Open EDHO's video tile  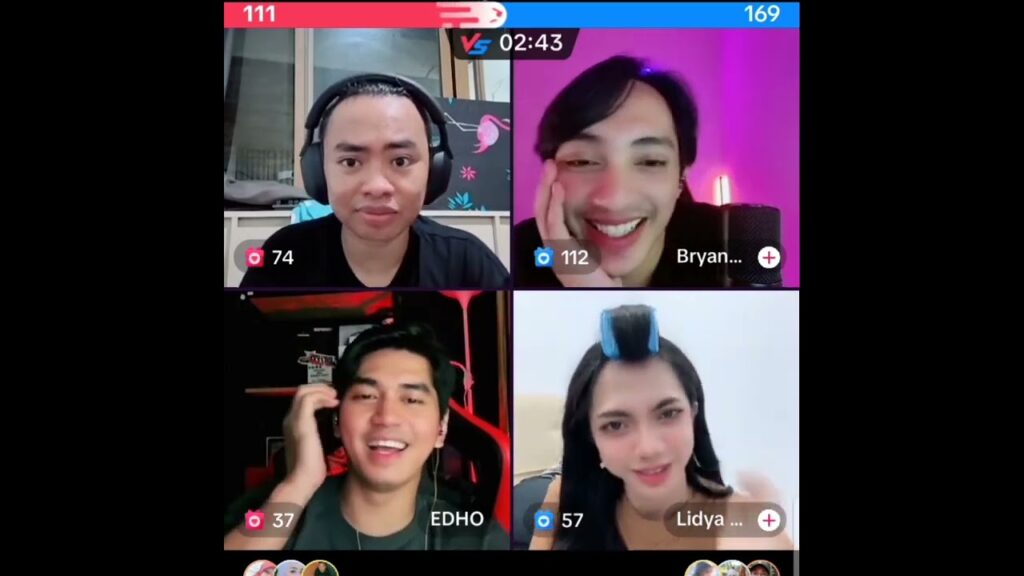tap(366, 420)
